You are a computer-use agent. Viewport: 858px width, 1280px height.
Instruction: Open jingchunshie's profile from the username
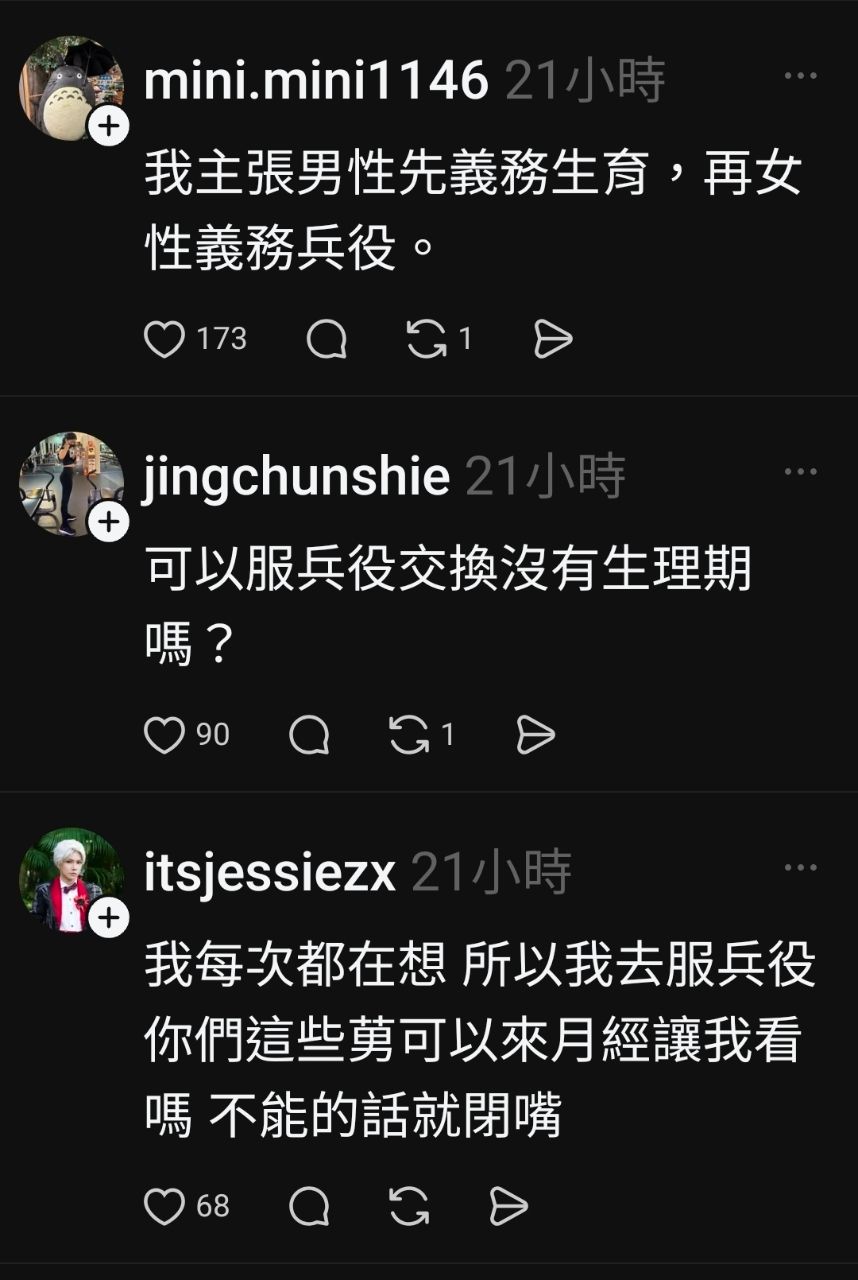coord(296,477)
